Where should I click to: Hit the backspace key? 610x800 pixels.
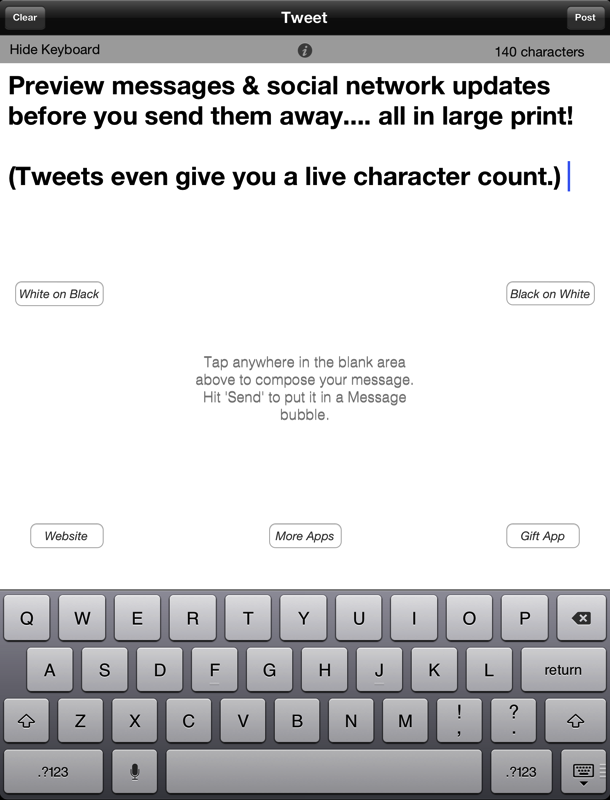point(580,618)
